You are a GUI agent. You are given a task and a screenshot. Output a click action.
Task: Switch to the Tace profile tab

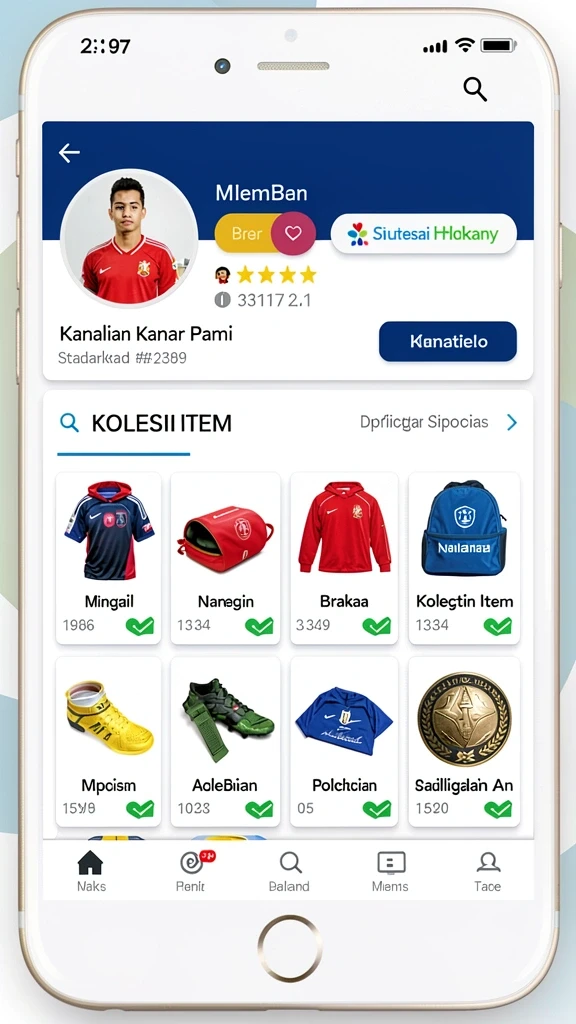pos(488,871)
